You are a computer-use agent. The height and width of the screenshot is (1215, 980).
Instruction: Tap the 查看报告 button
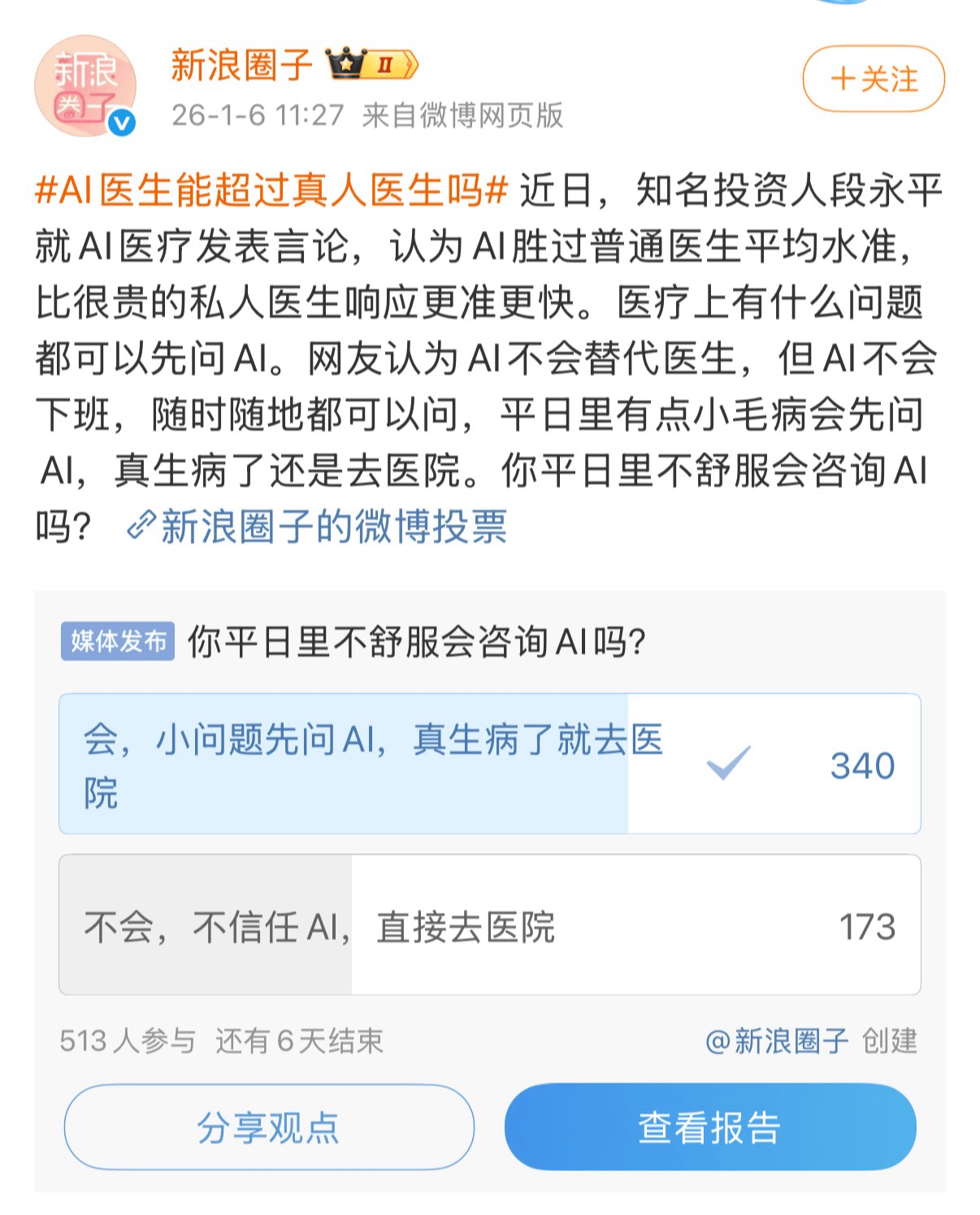709,1127
